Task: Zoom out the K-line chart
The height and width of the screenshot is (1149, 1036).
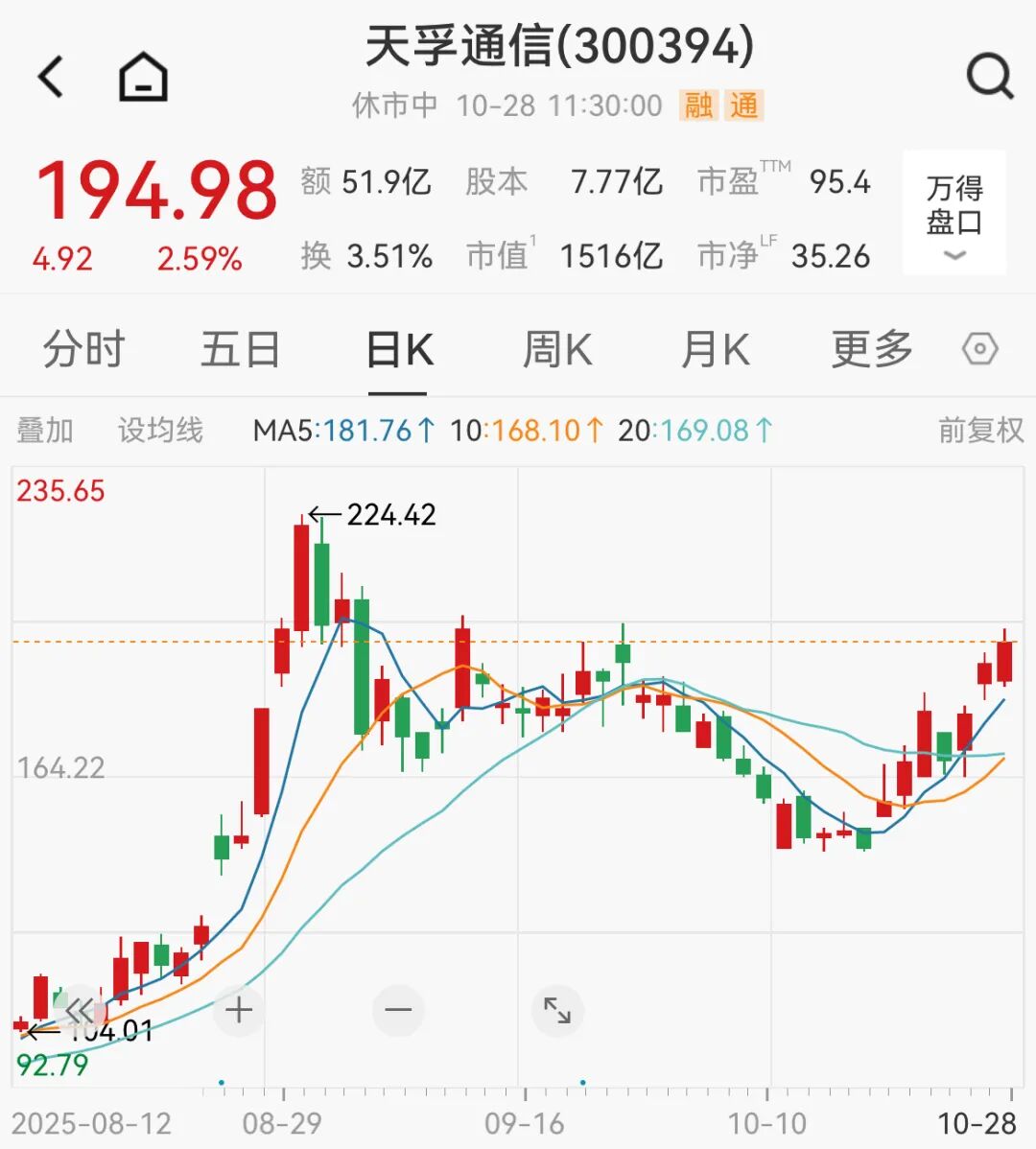Action: click(x=398, y=1010)
